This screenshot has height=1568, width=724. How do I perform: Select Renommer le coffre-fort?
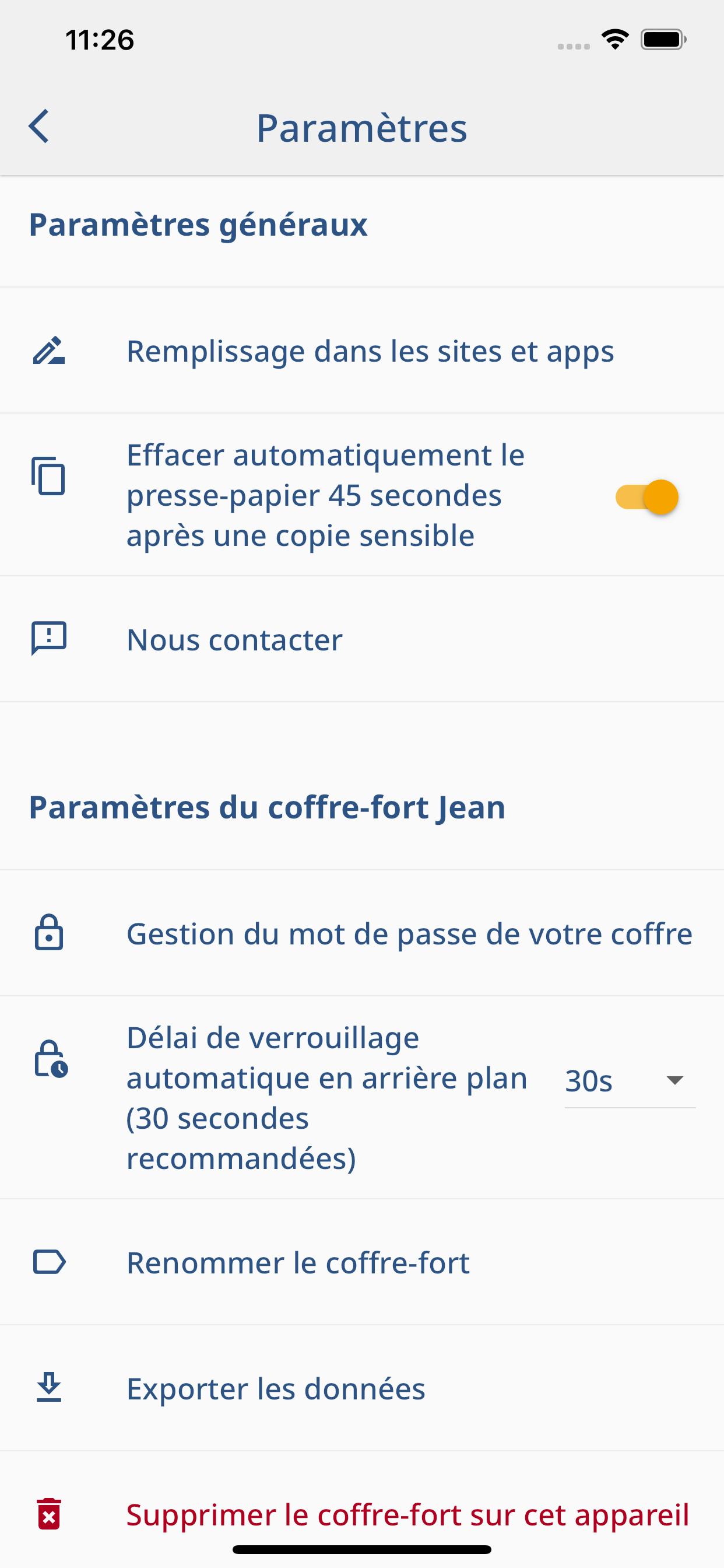click(x=362, y=1262)
